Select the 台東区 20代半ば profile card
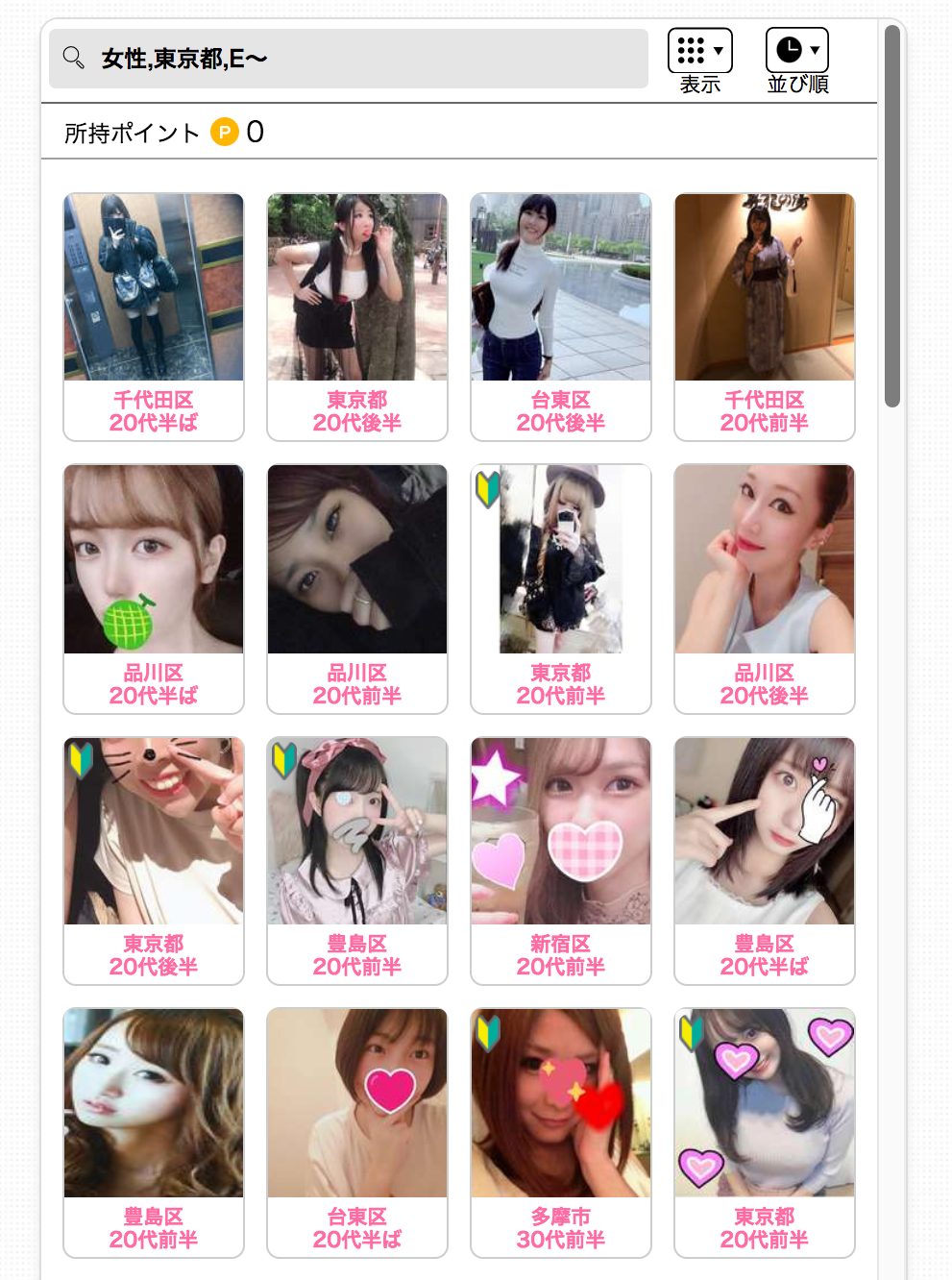 pyautogui.click(x=357, y=1132)
